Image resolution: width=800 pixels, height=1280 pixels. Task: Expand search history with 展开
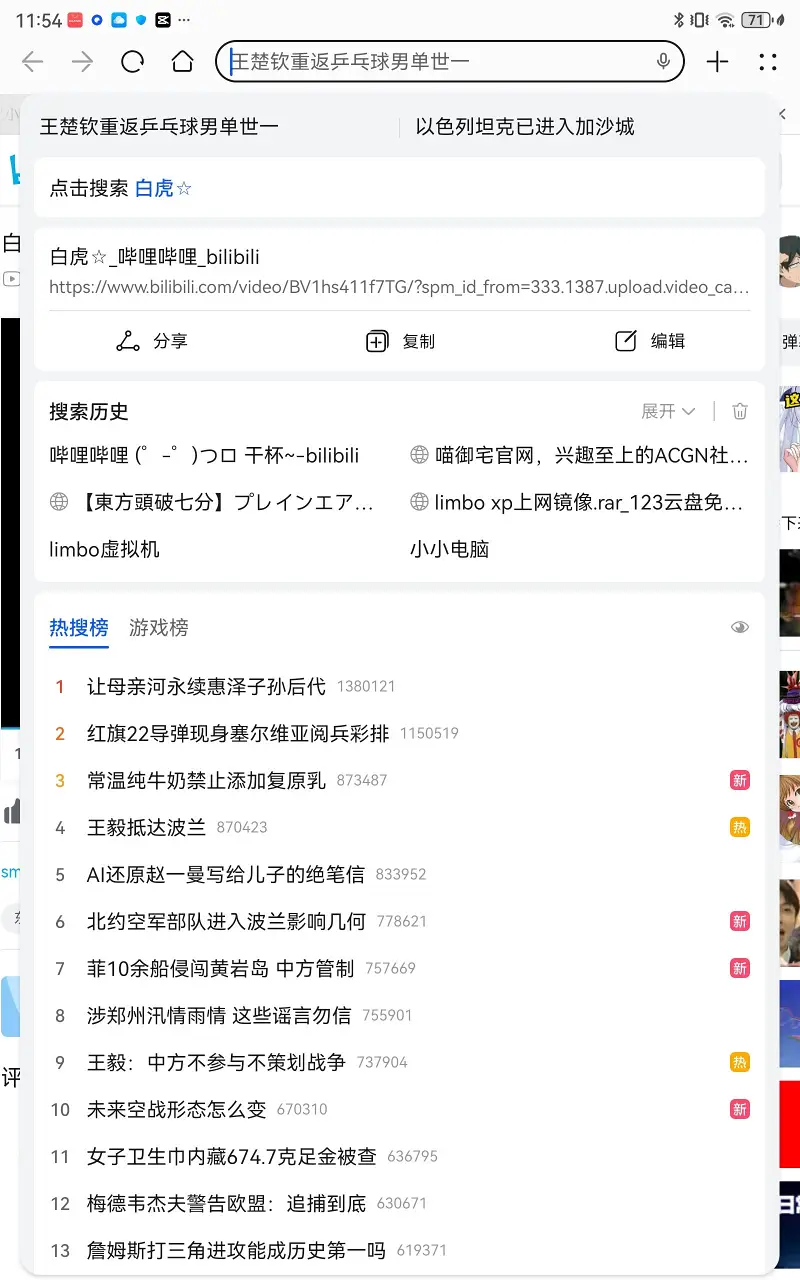(668, 411)
